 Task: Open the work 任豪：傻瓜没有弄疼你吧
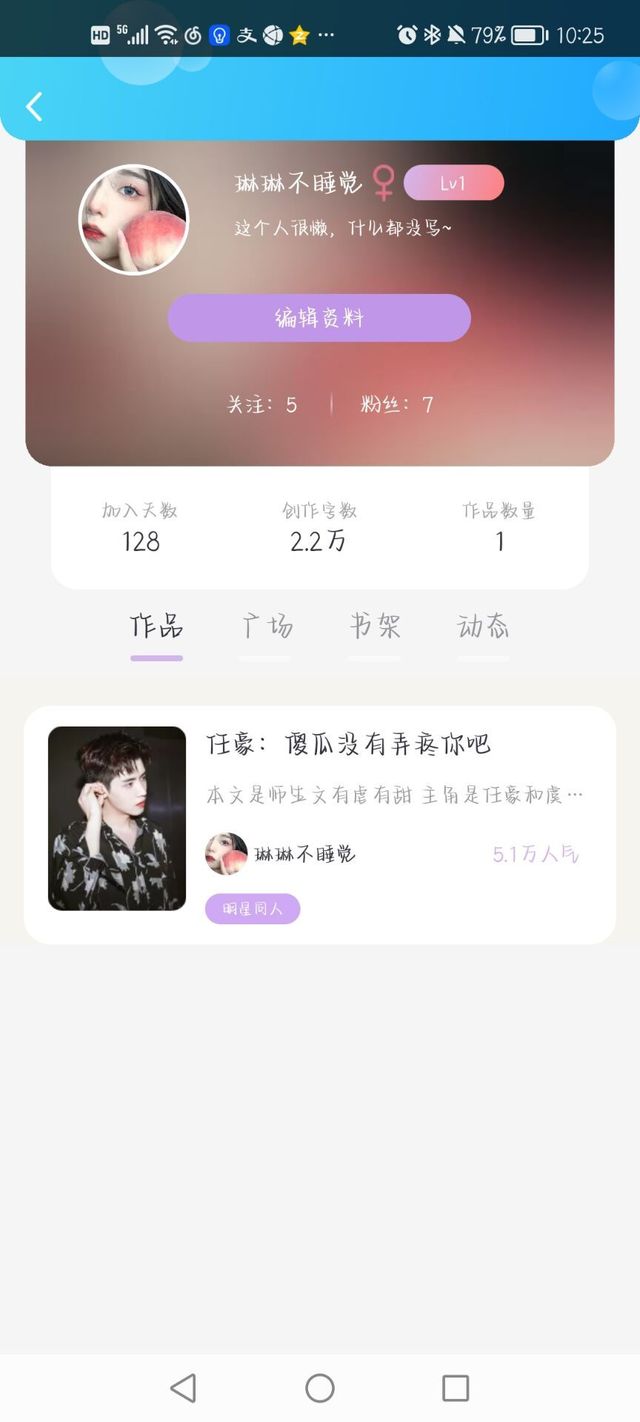click(348, 745)
